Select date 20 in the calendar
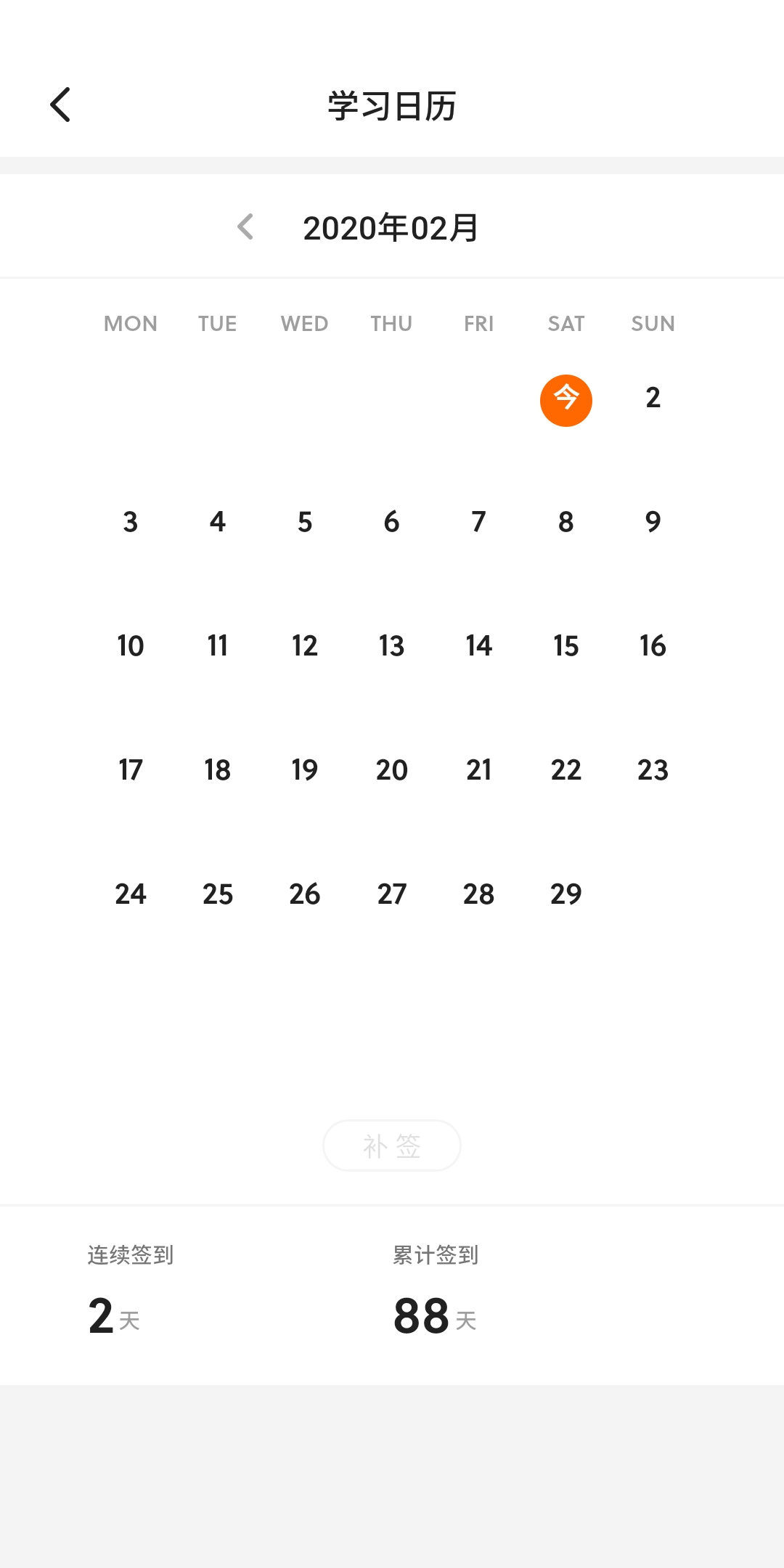 point(391,770)
